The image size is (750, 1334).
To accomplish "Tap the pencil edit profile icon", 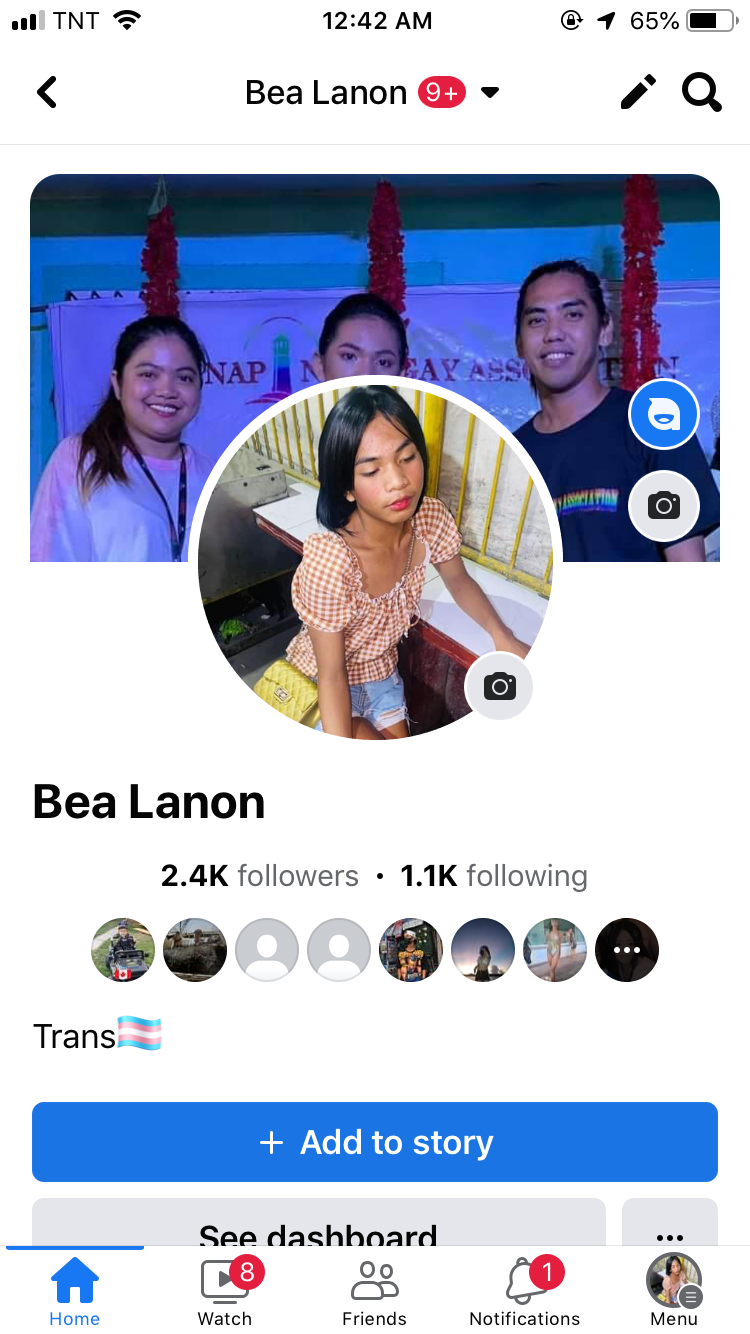I will pos(638,93).
